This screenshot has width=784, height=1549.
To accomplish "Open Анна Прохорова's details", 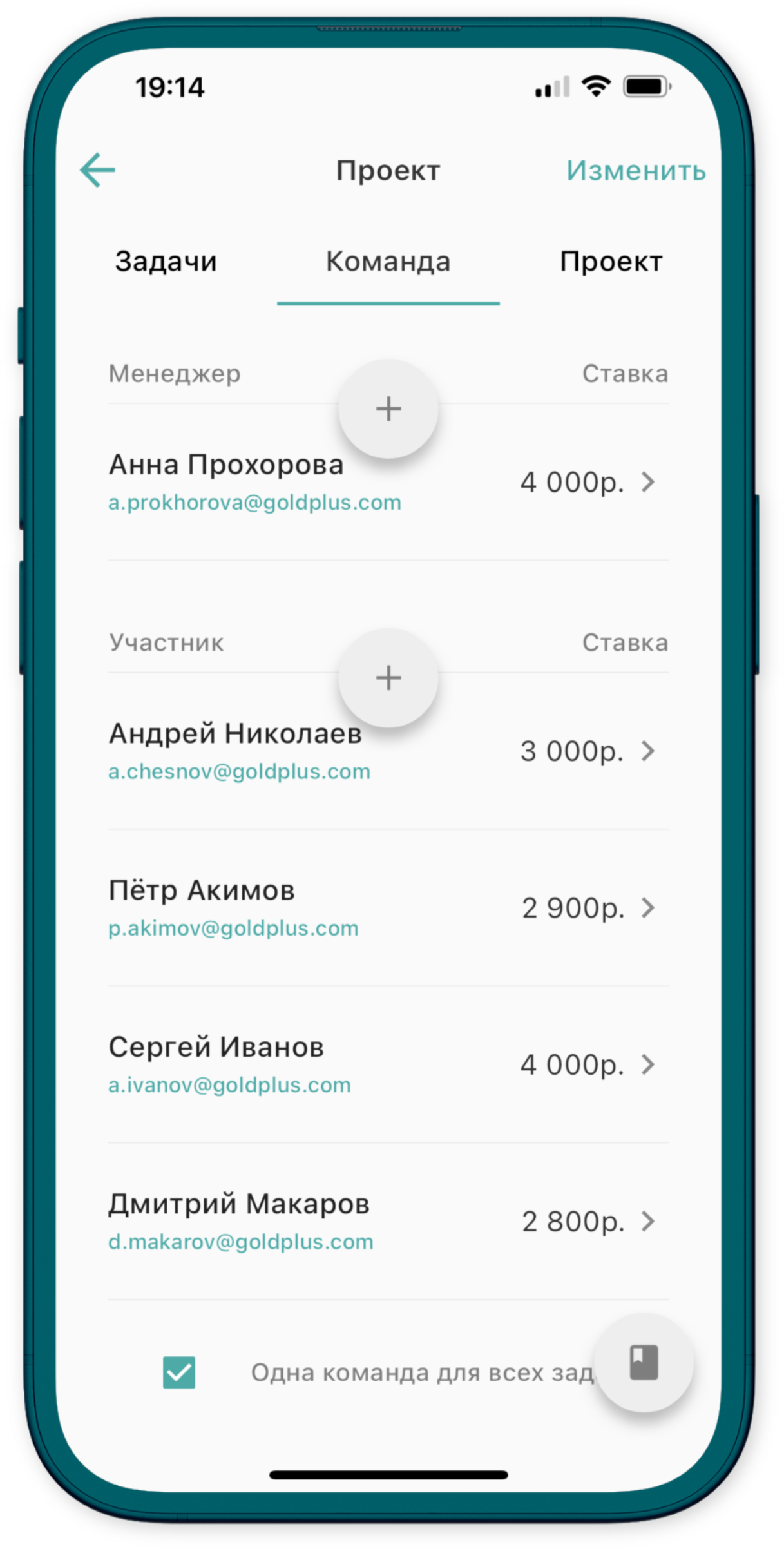I will [387, 482].
